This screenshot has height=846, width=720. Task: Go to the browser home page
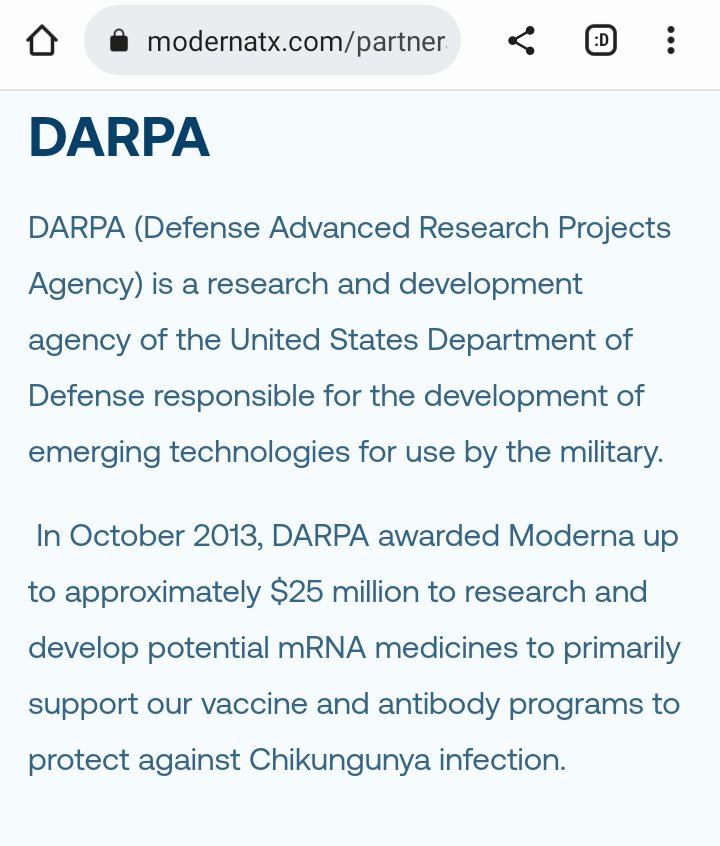coord(42,41)
